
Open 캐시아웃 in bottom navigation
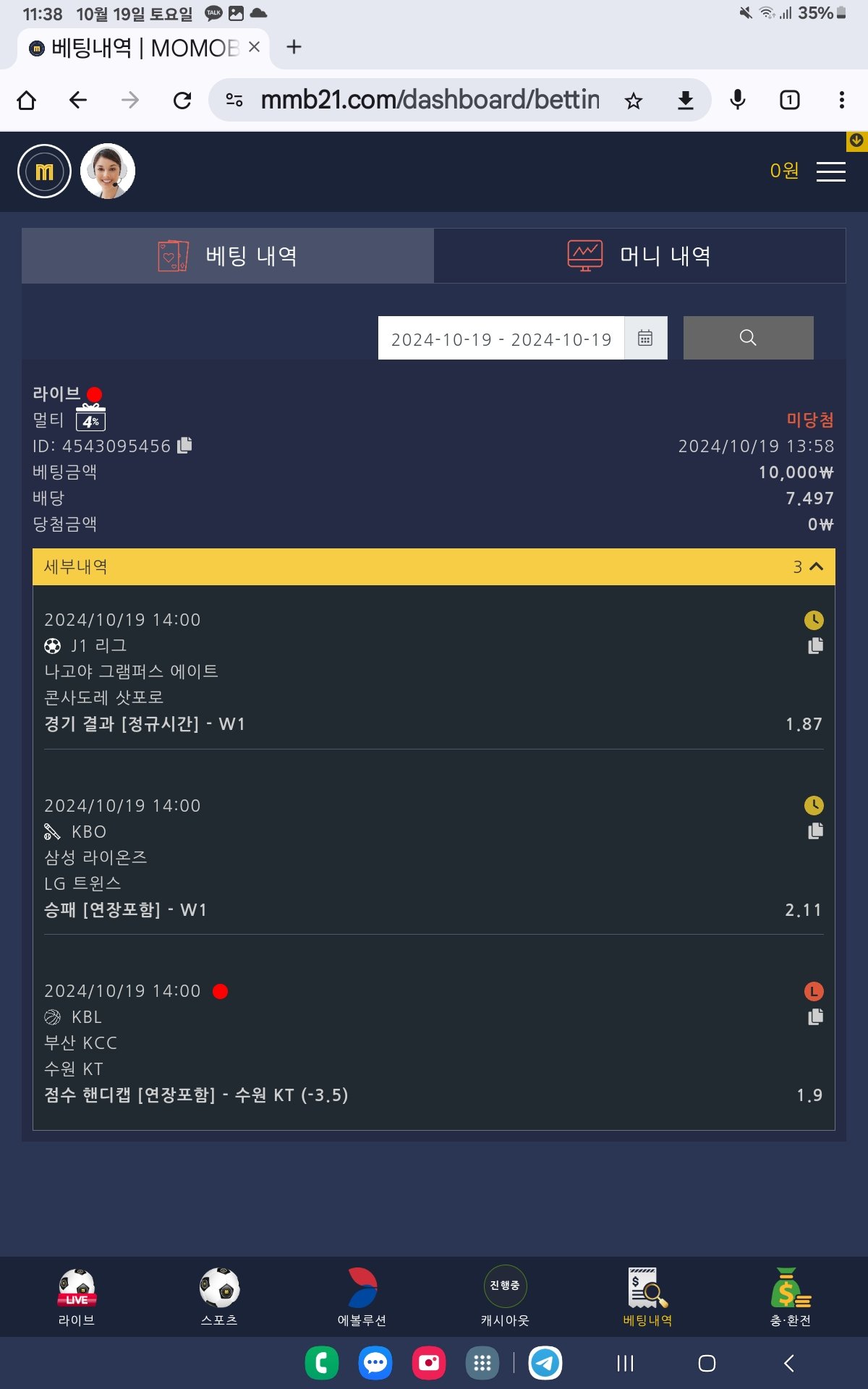tap(505, 1297)
